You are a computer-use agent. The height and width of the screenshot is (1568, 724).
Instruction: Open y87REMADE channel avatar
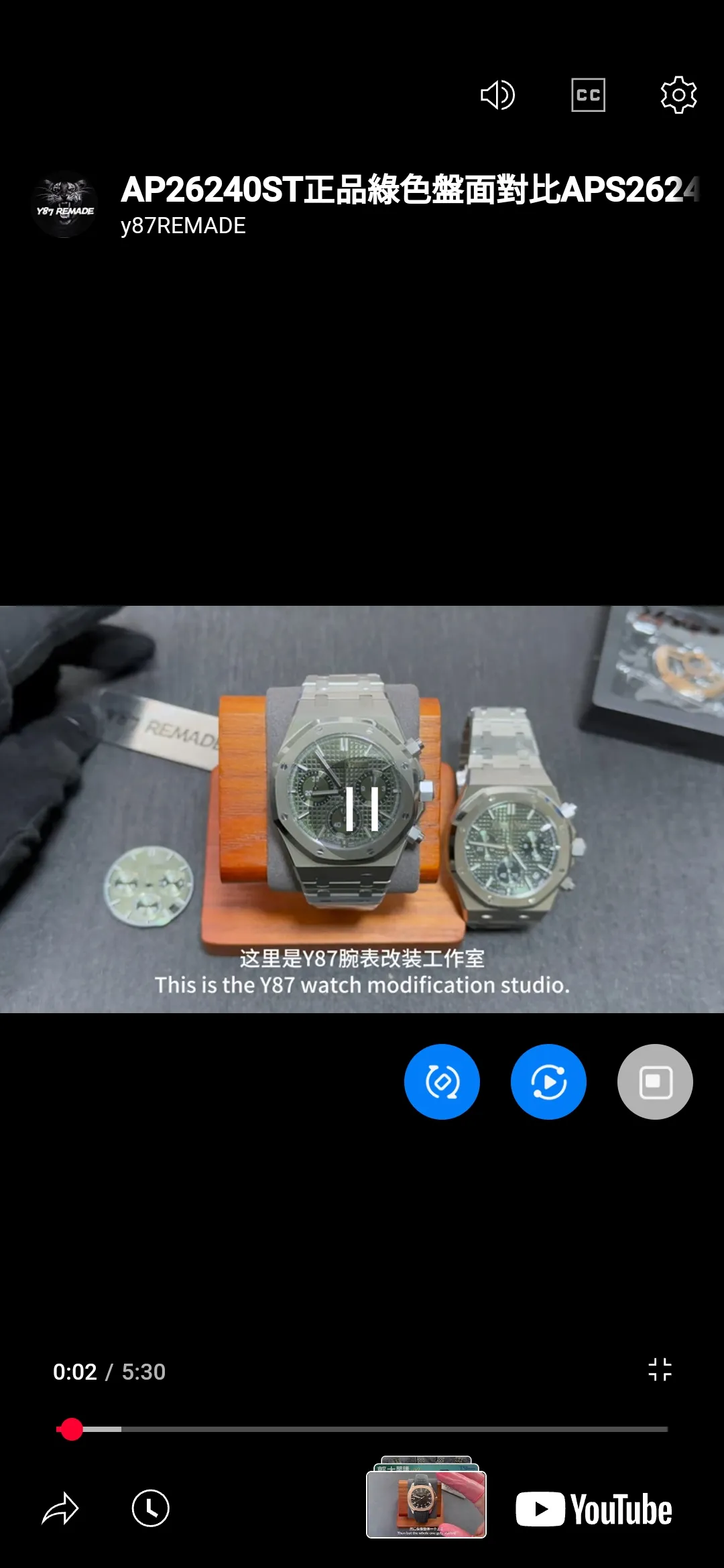65,205
